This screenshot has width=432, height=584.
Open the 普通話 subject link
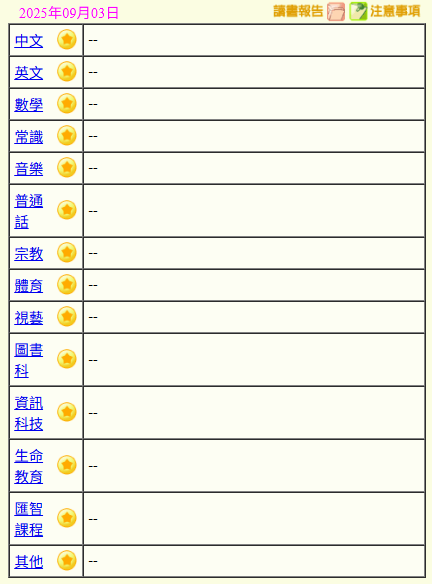pos(29,211)
